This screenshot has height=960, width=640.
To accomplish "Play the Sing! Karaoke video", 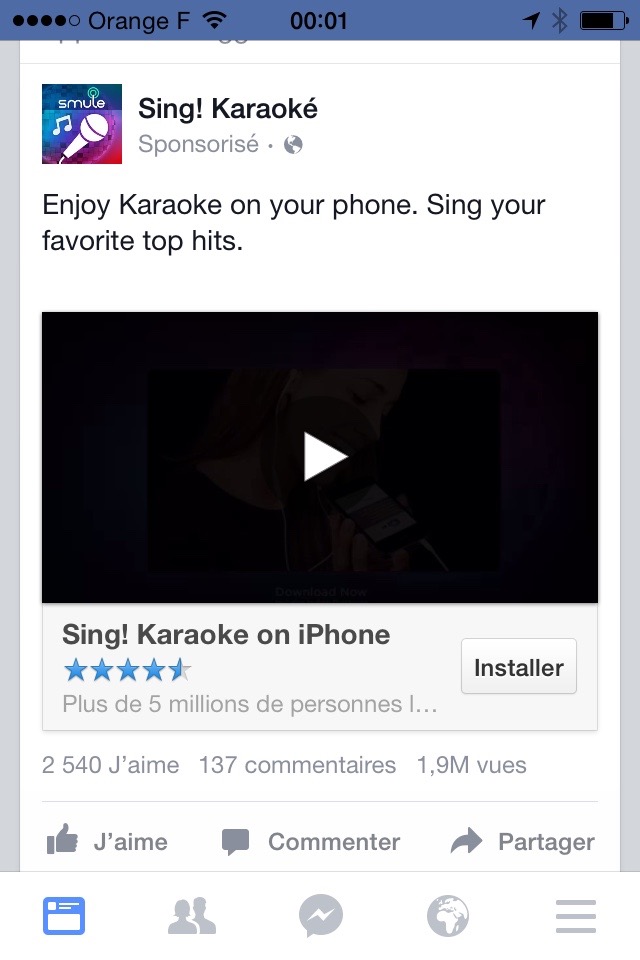I will [320, 457].
